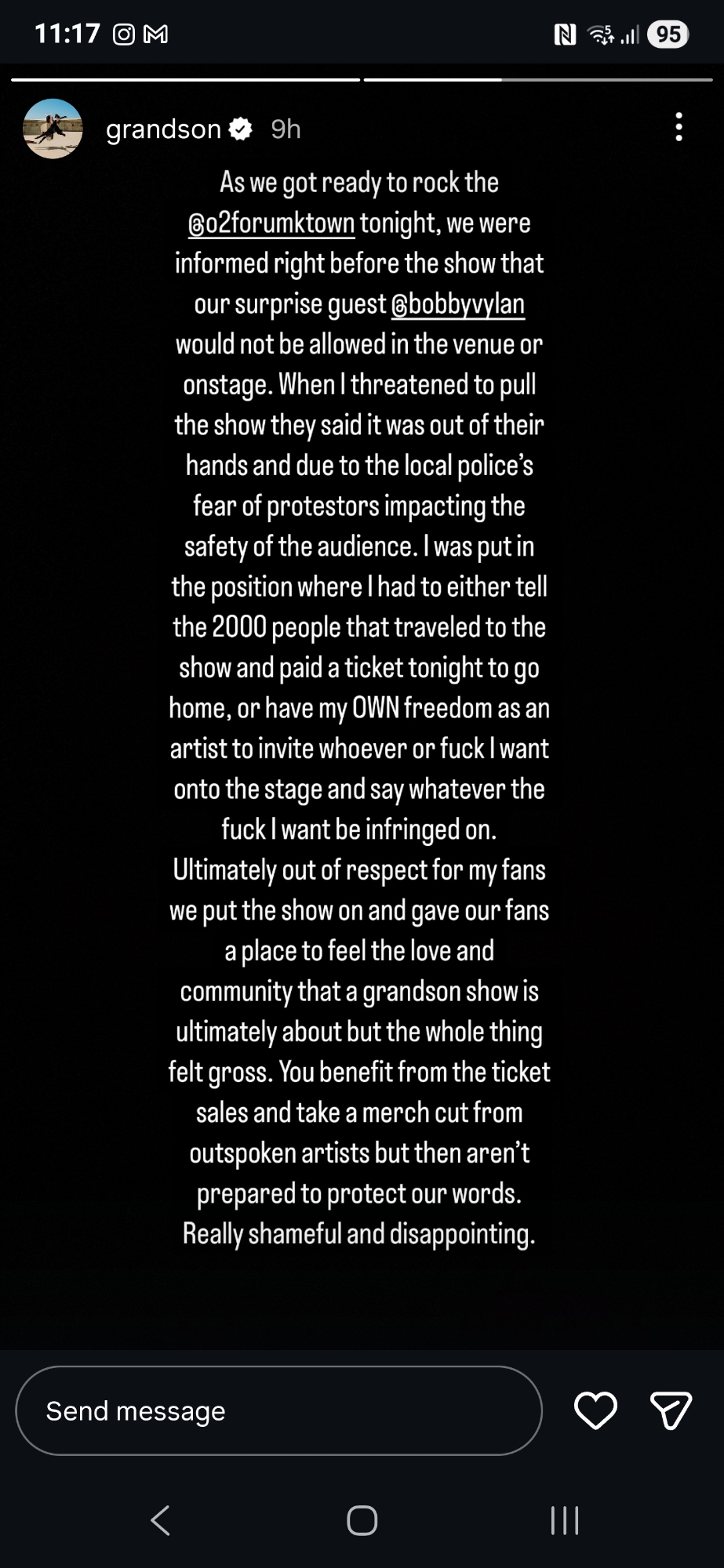The width and height of the screenshot is (724, 1568).
Task: Open the story overflow menu
Action: pyautogui.click(x=679, y=127)
